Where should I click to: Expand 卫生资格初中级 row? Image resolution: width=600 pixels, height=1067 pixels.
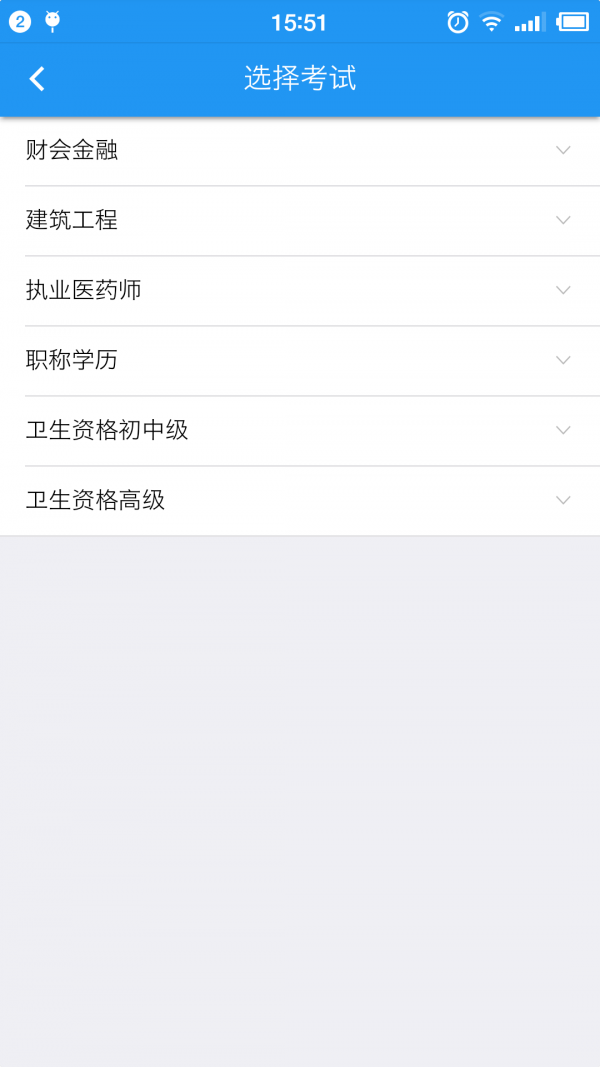point(300,431)
